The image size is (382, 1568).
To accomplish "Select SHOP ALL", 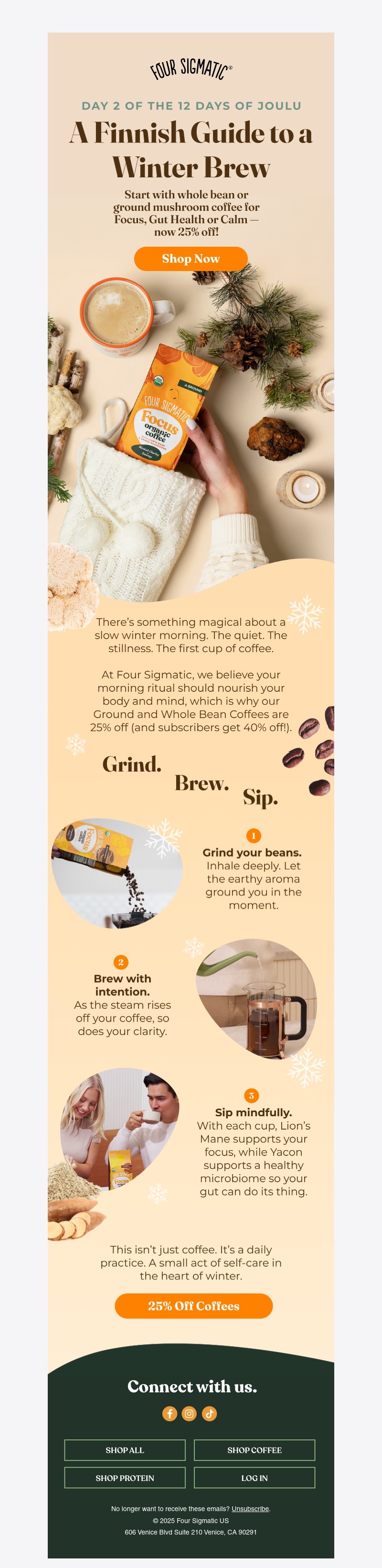I will (x=125, y=1450).
